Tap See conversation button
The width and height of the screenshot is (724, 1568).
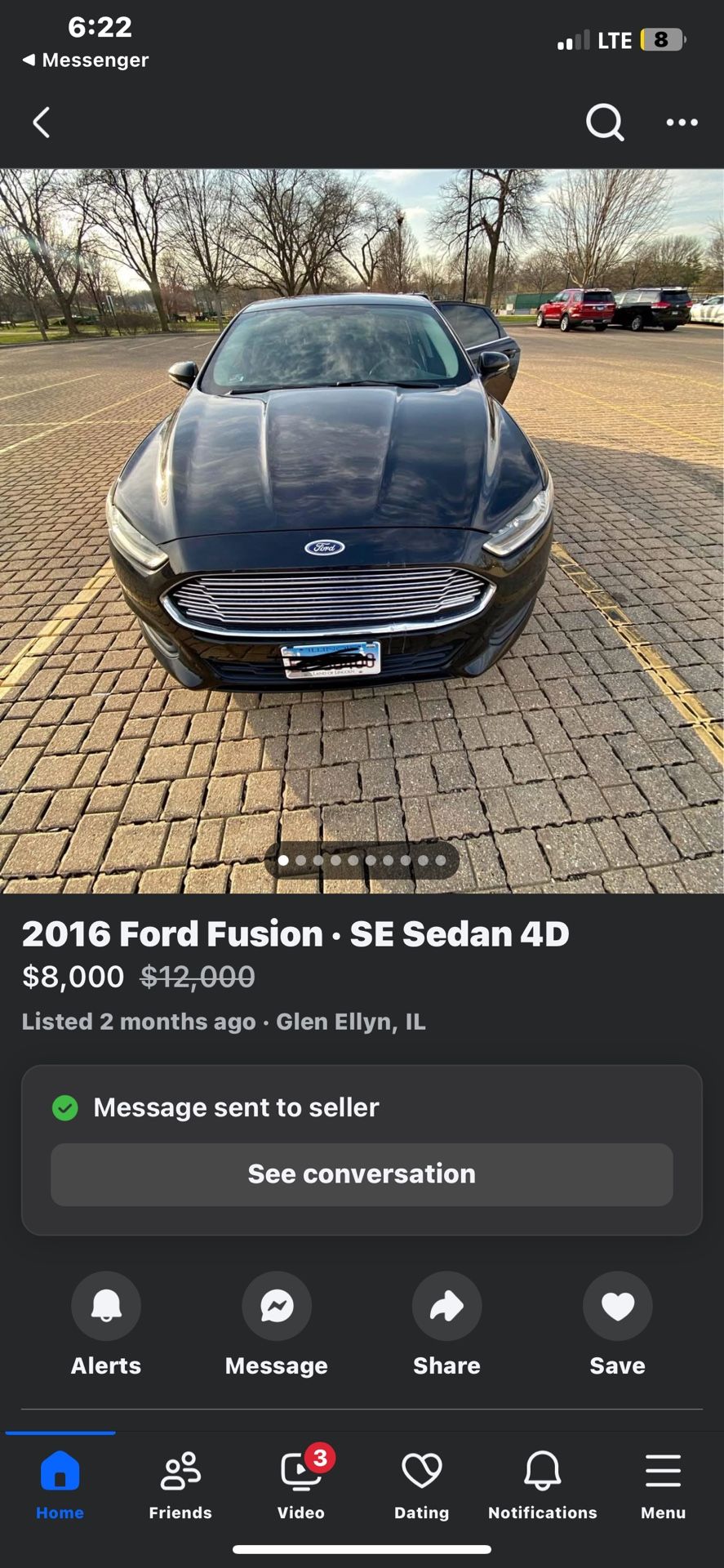pos(362,1174)
